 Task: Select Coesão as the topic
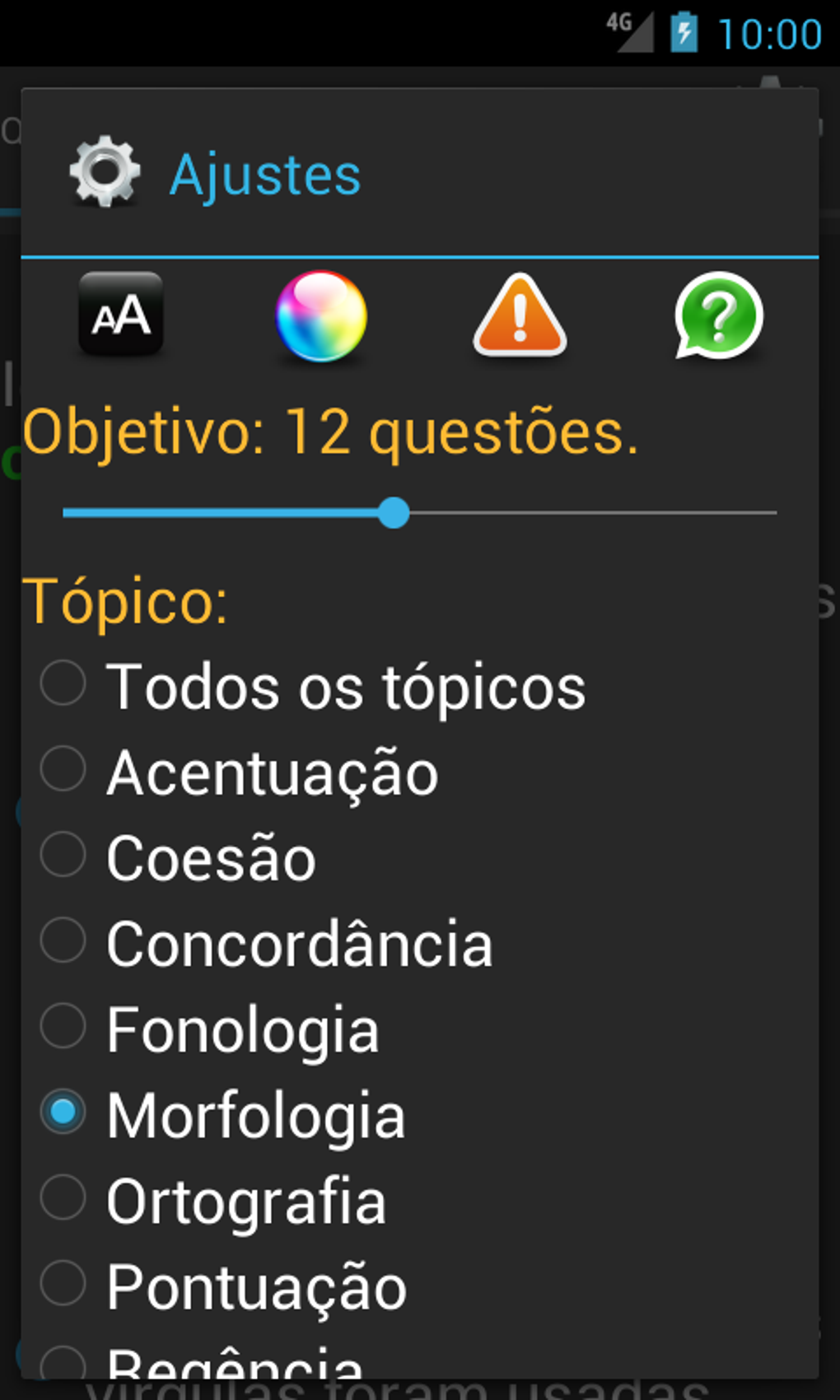[63, 855]
